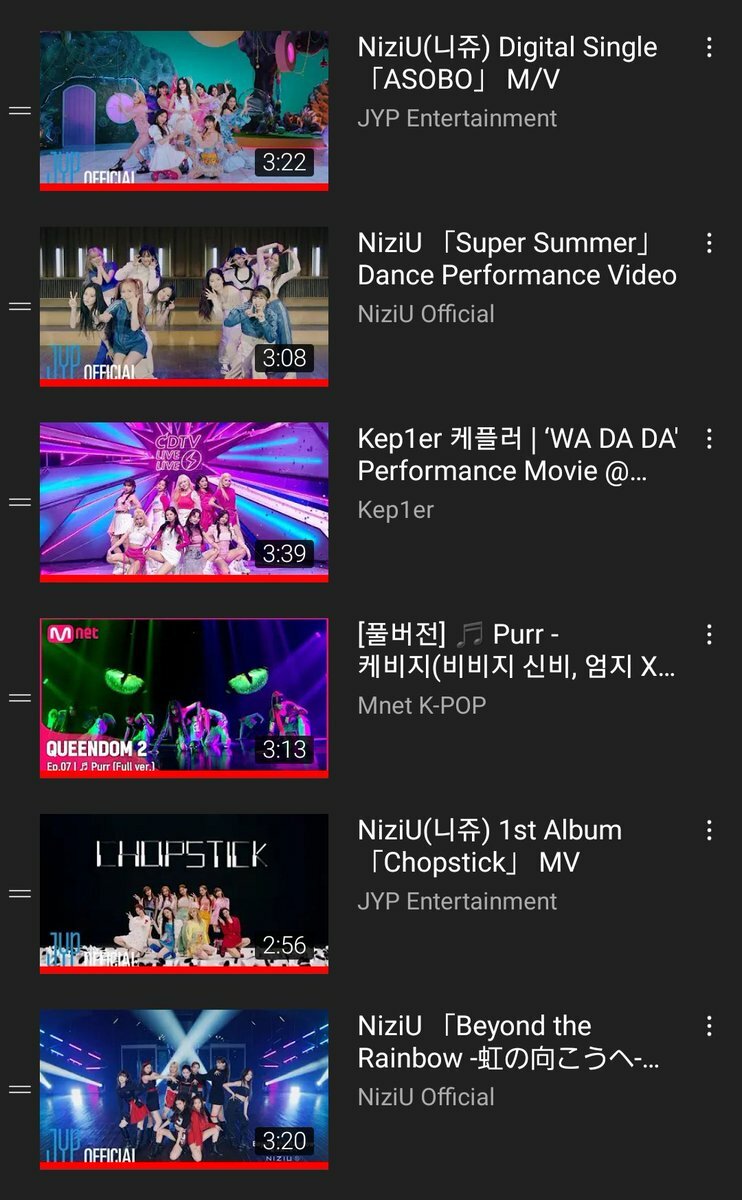The height and width of the screenshot is (1200, 742).
Task: Open NiziU ASOBO M/V video
Action: [x=184, y=110]
